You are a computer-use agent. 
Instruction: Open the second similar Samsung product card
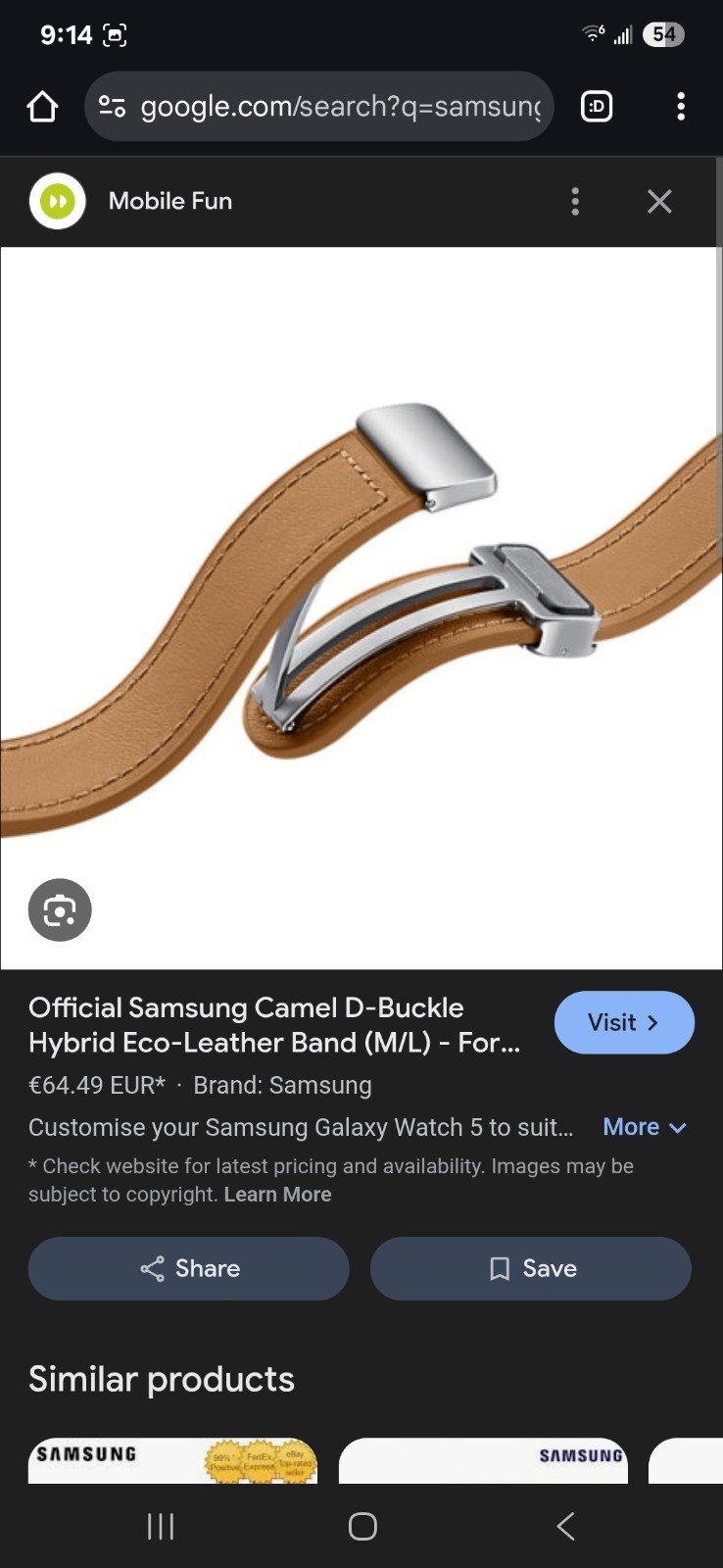click(483, 1460)
